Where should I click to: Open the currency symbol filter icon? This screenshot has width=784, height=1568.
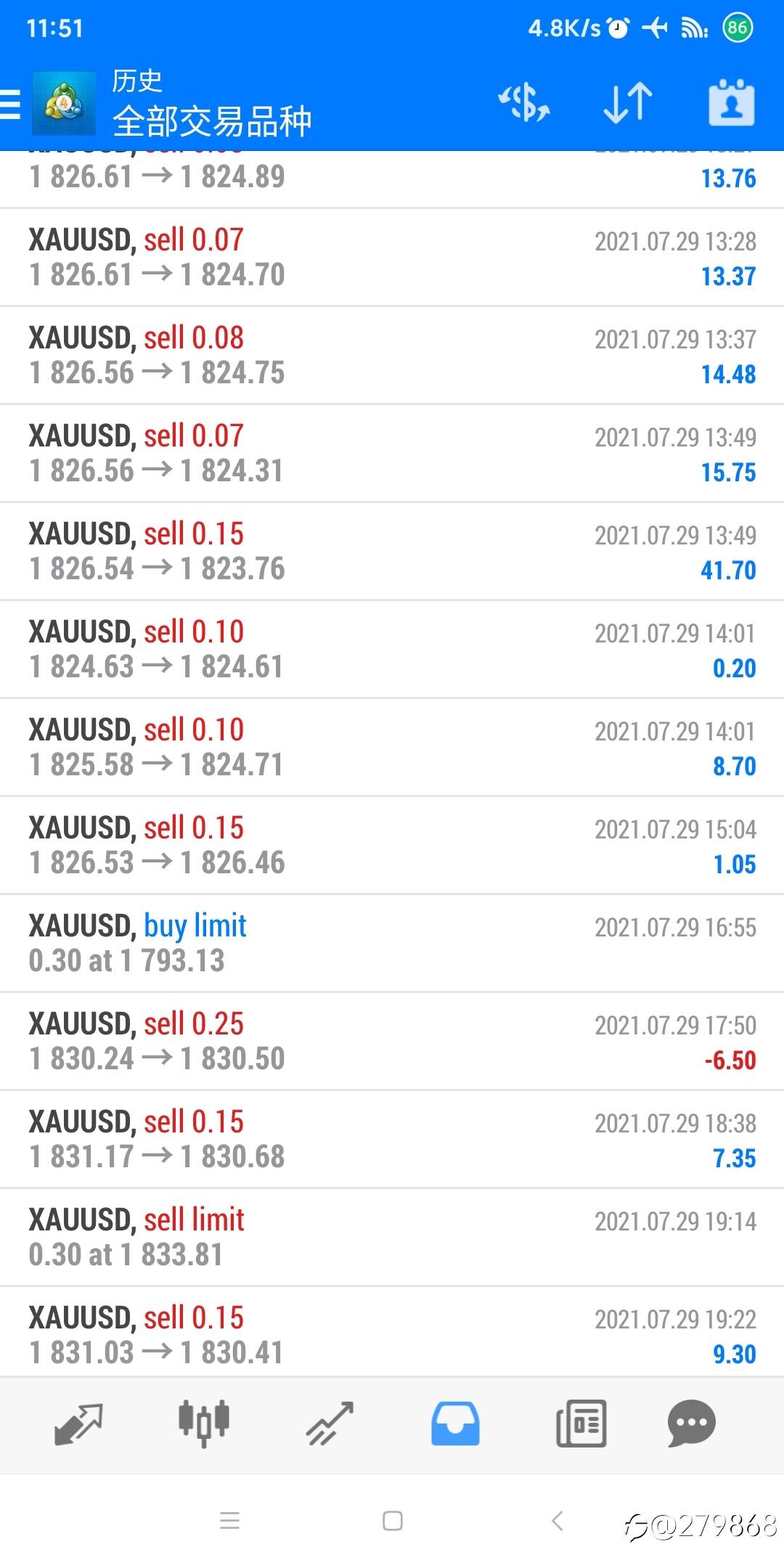(523, 102)
